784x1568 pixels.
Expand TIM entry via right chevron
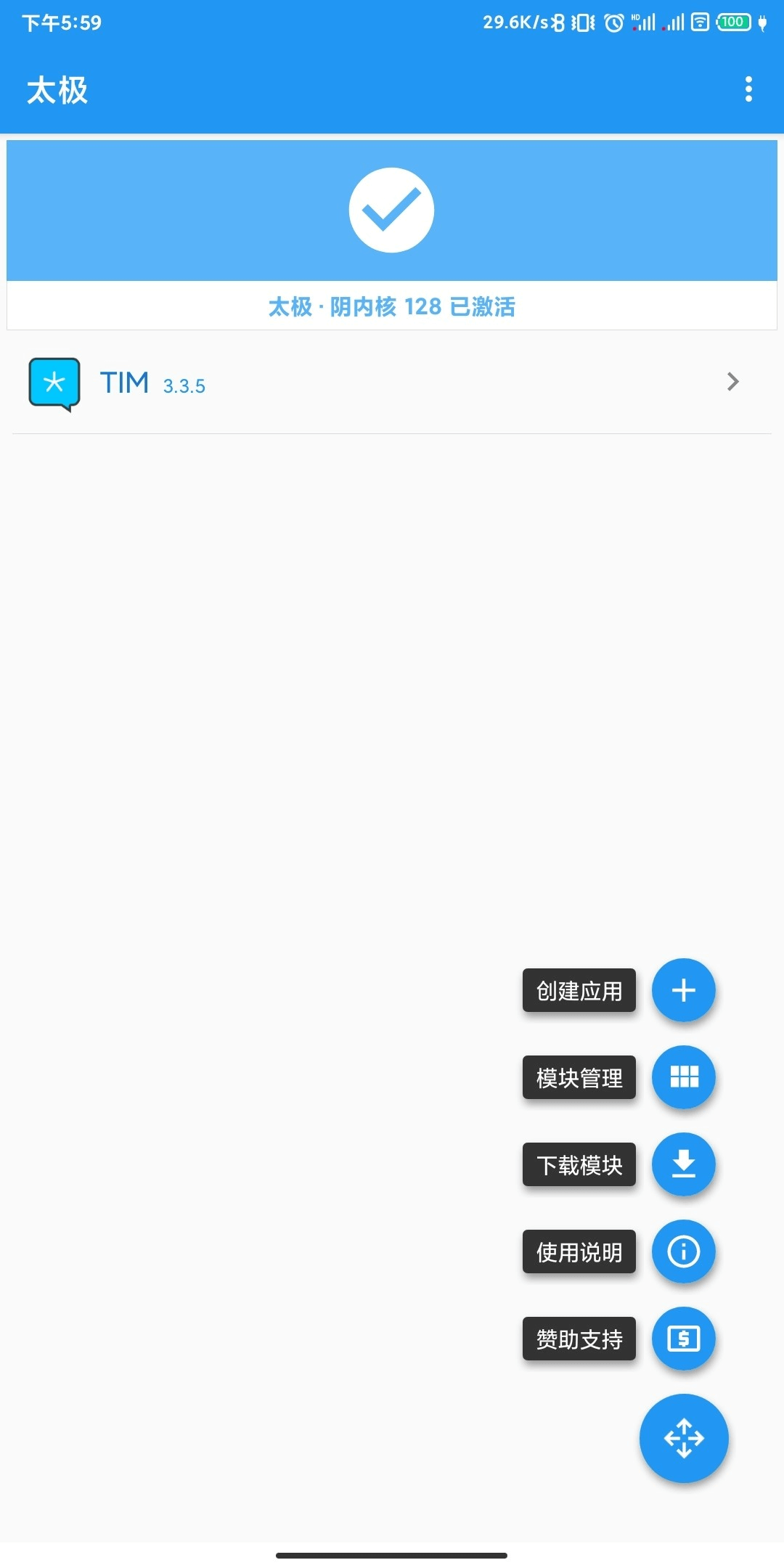(x=732, y=383)
